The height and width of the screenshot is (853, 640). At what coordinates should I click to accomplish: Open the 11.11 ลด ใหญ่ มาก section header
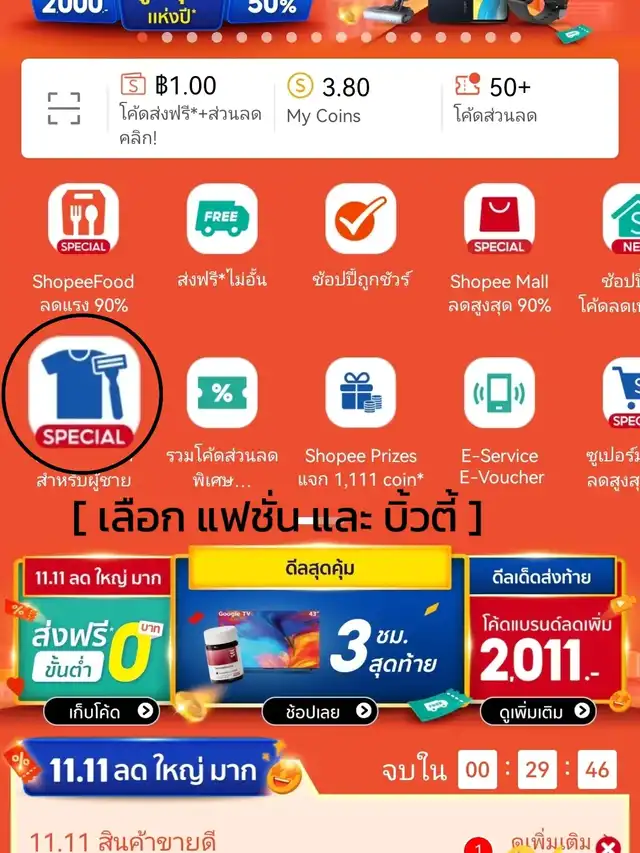(152, 769)
